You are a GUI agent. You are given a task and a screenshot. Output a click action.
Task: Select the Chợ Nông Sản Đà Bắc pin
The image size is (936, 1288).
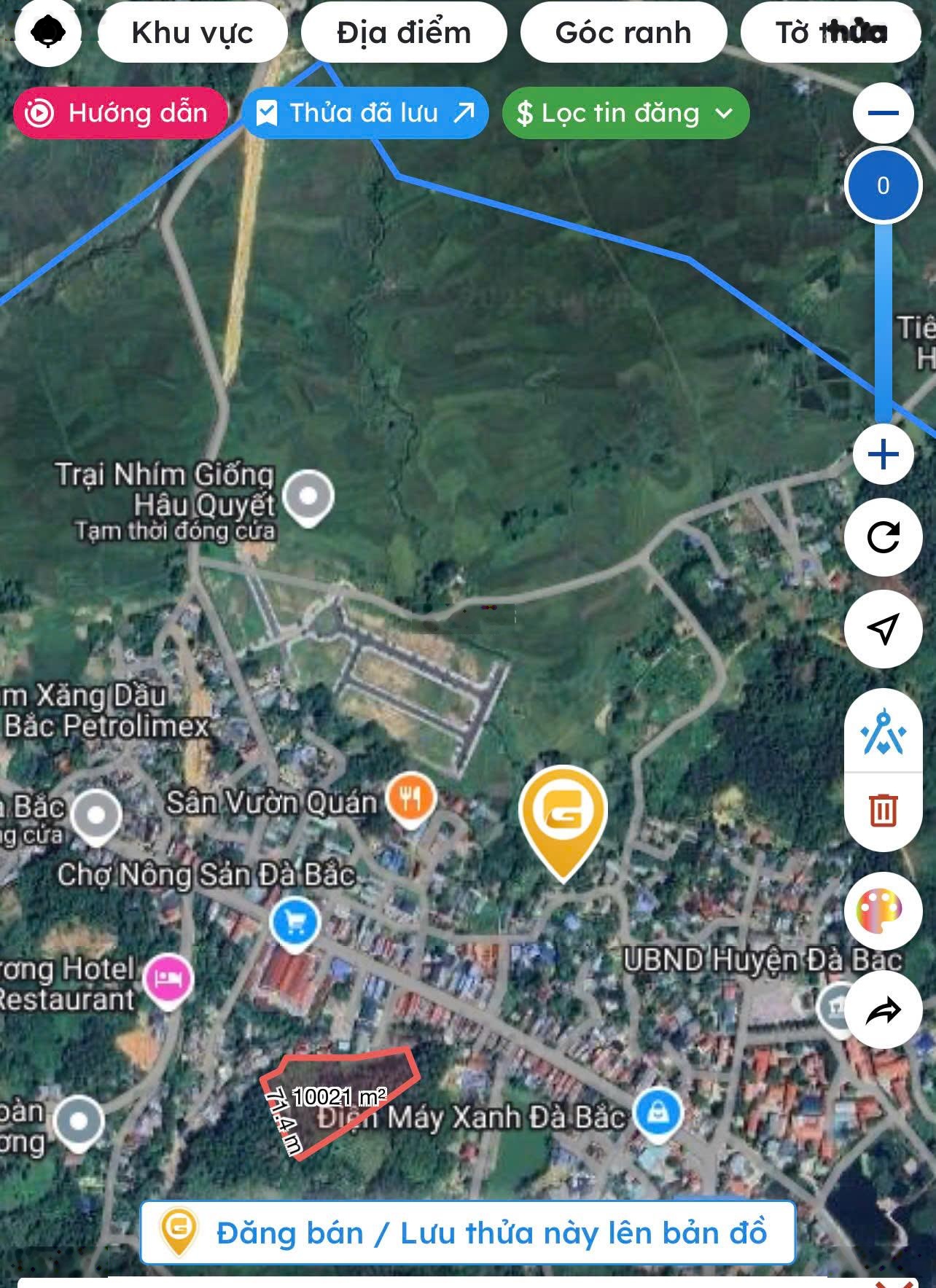[295, 924]
